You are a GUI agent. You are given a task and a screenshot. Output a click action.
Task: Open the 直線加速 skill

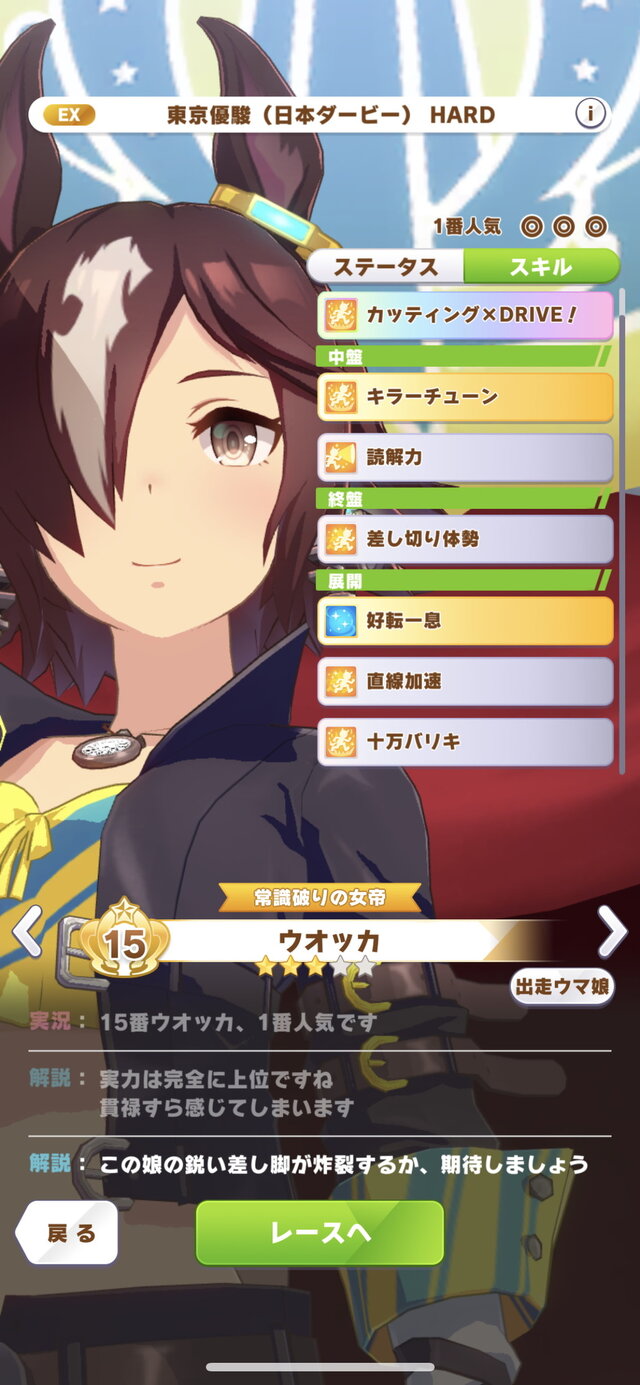(x=465, y=682)
